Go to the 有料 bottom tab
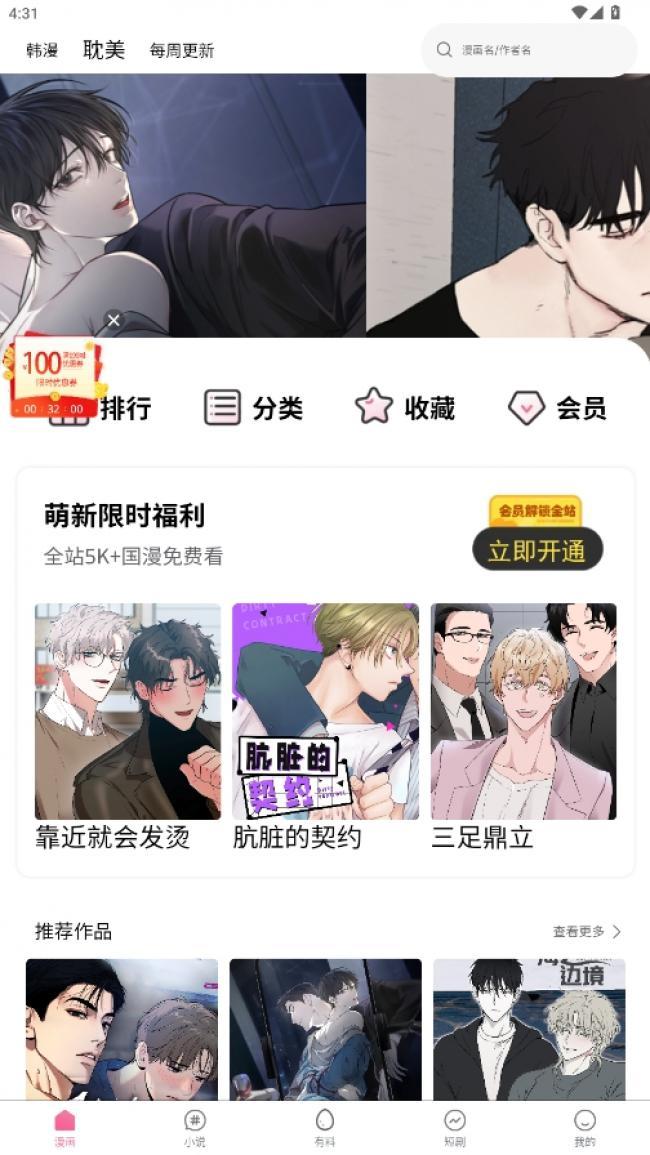 325,1128
